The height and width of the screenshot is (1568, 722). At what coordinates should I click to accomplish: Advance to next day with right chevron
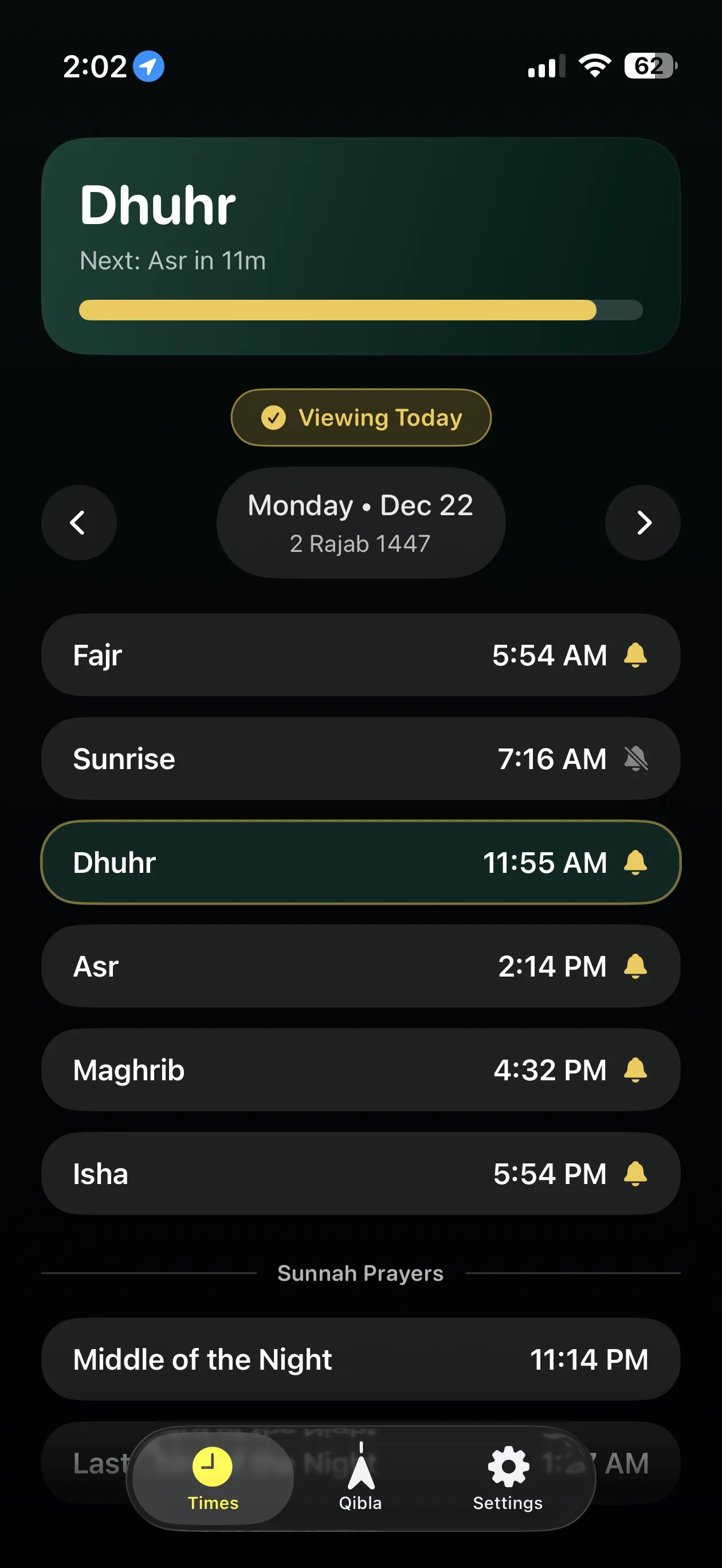click(642, 522)
